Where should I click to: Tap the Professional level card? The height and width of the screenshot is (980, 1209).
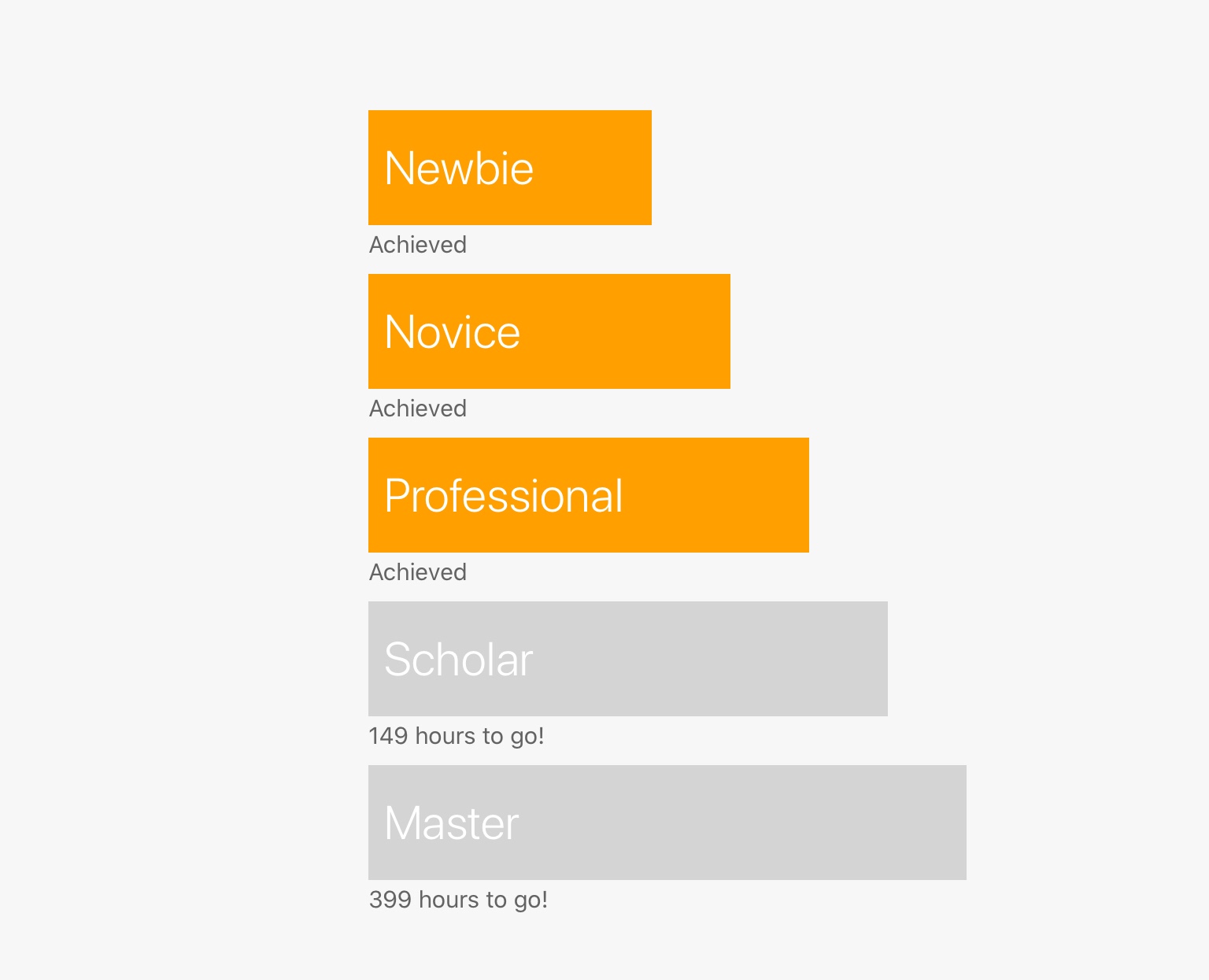click(588, 495)
